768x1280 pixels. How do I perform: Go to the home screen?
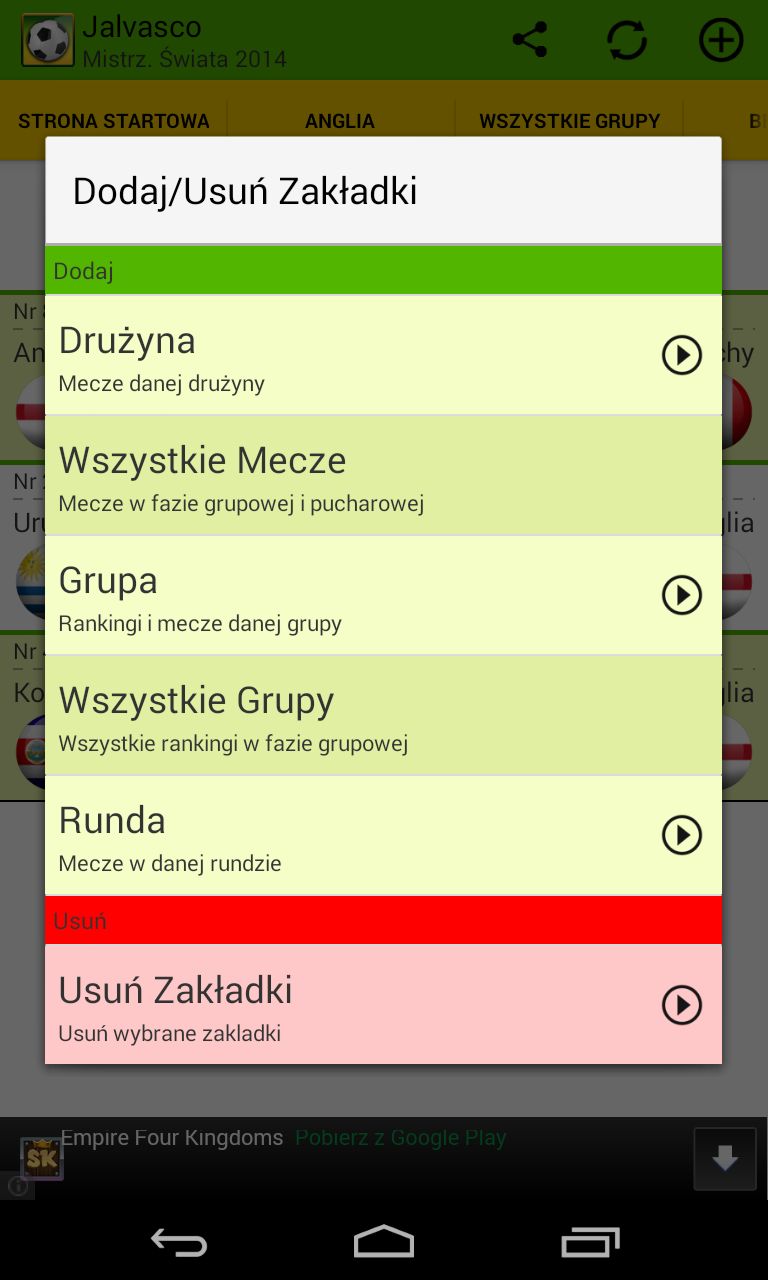[x=384, y=1242]
